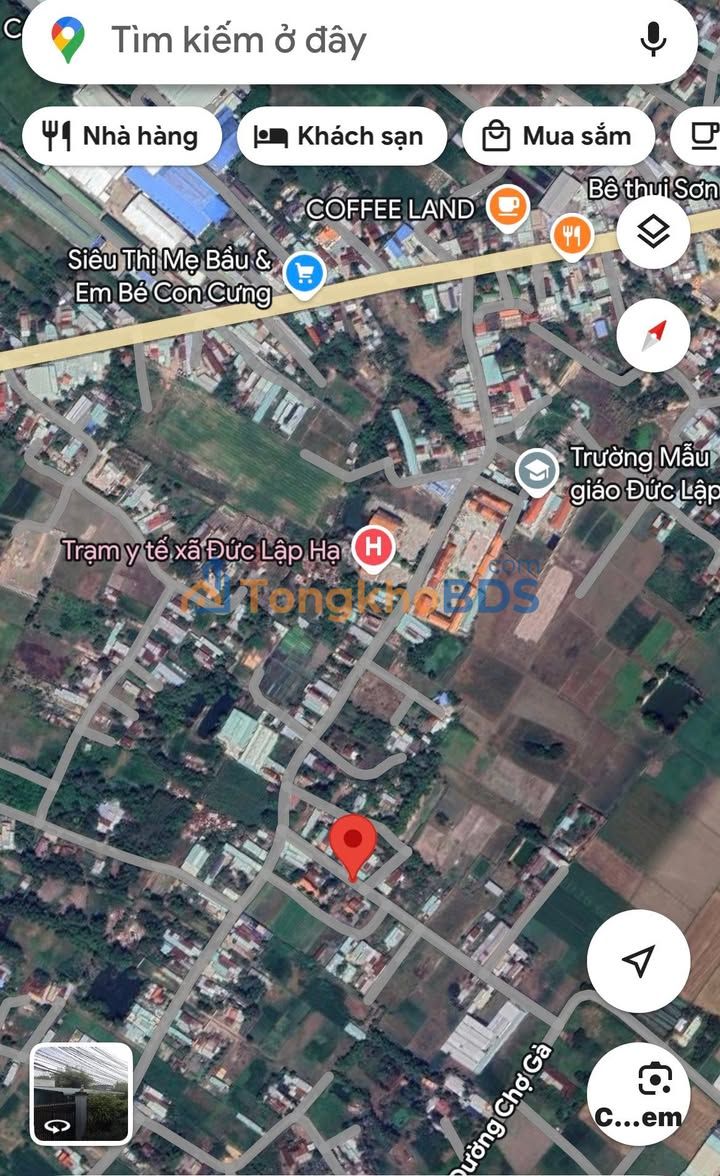Image resolution: width=720 pixels, height=1176 pixels.
Task: Open the 'Siêu Thị Mẹ Bầu & Em Bé Con Cưng' marker
Action: point(303,273)
